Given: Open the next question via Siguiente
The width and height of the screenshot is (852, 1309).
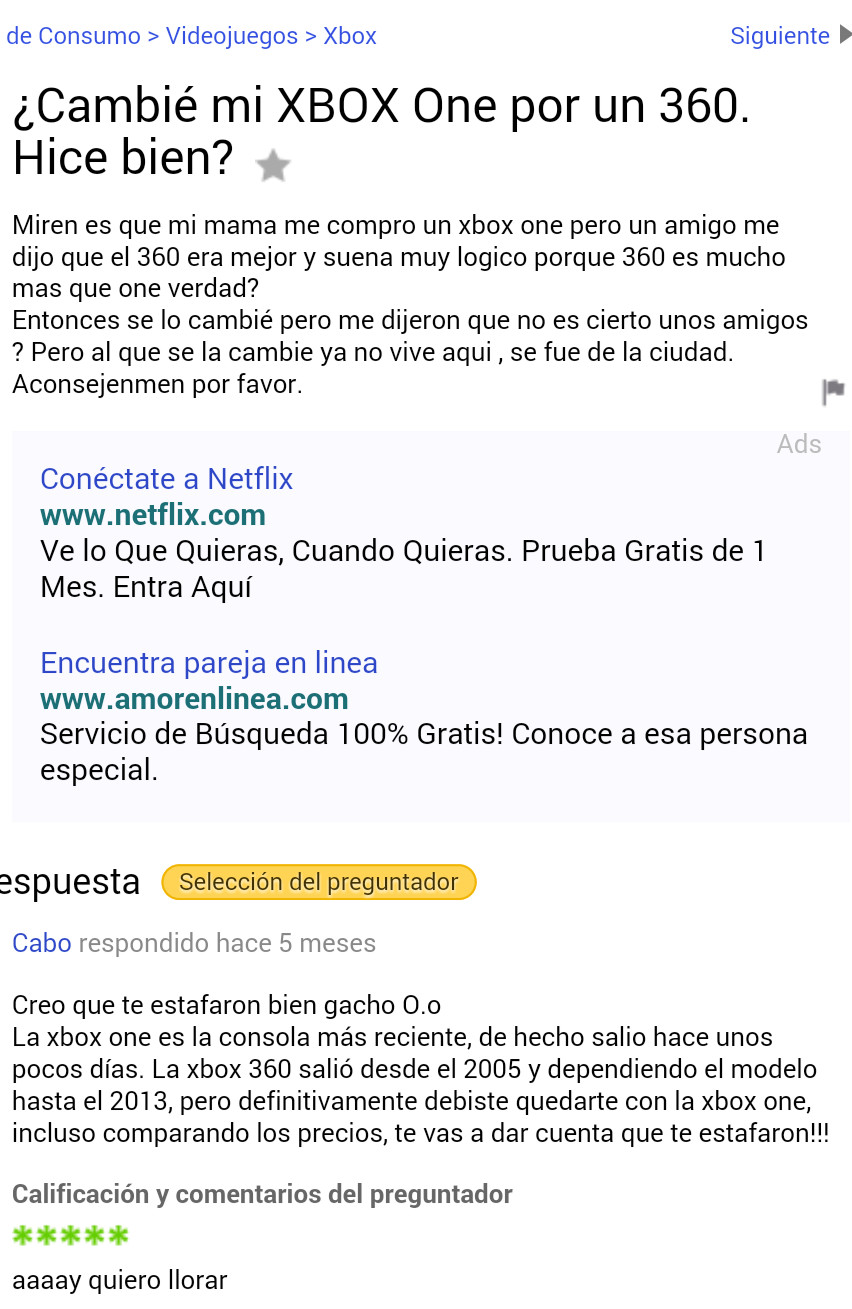Looking at the screenshot, I should pos(780,35).
